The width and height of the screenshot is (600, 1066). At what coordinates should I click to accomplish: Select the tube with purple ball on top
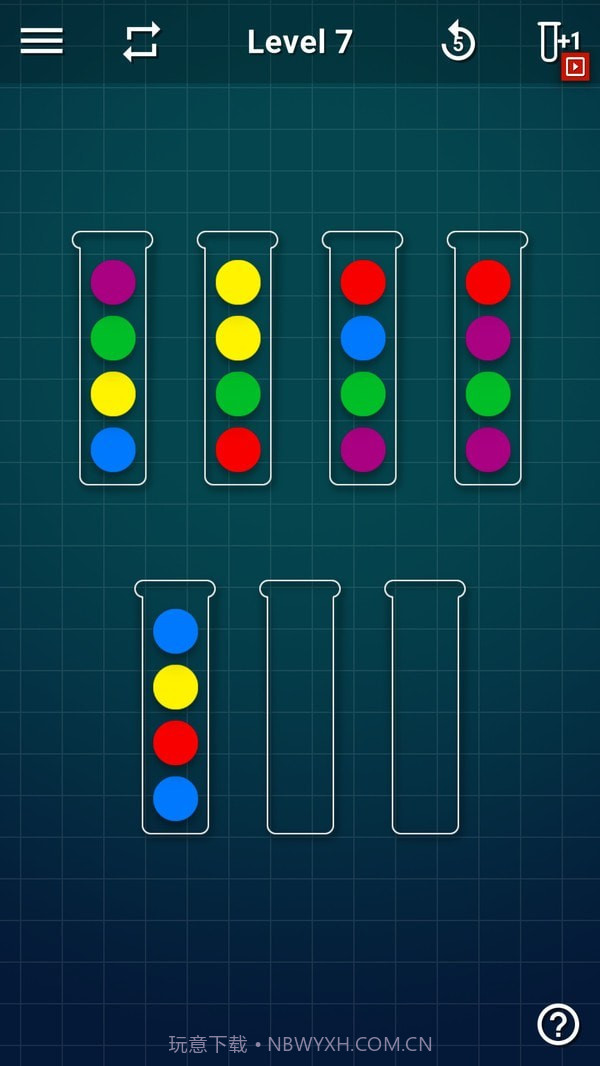(113, 360)
